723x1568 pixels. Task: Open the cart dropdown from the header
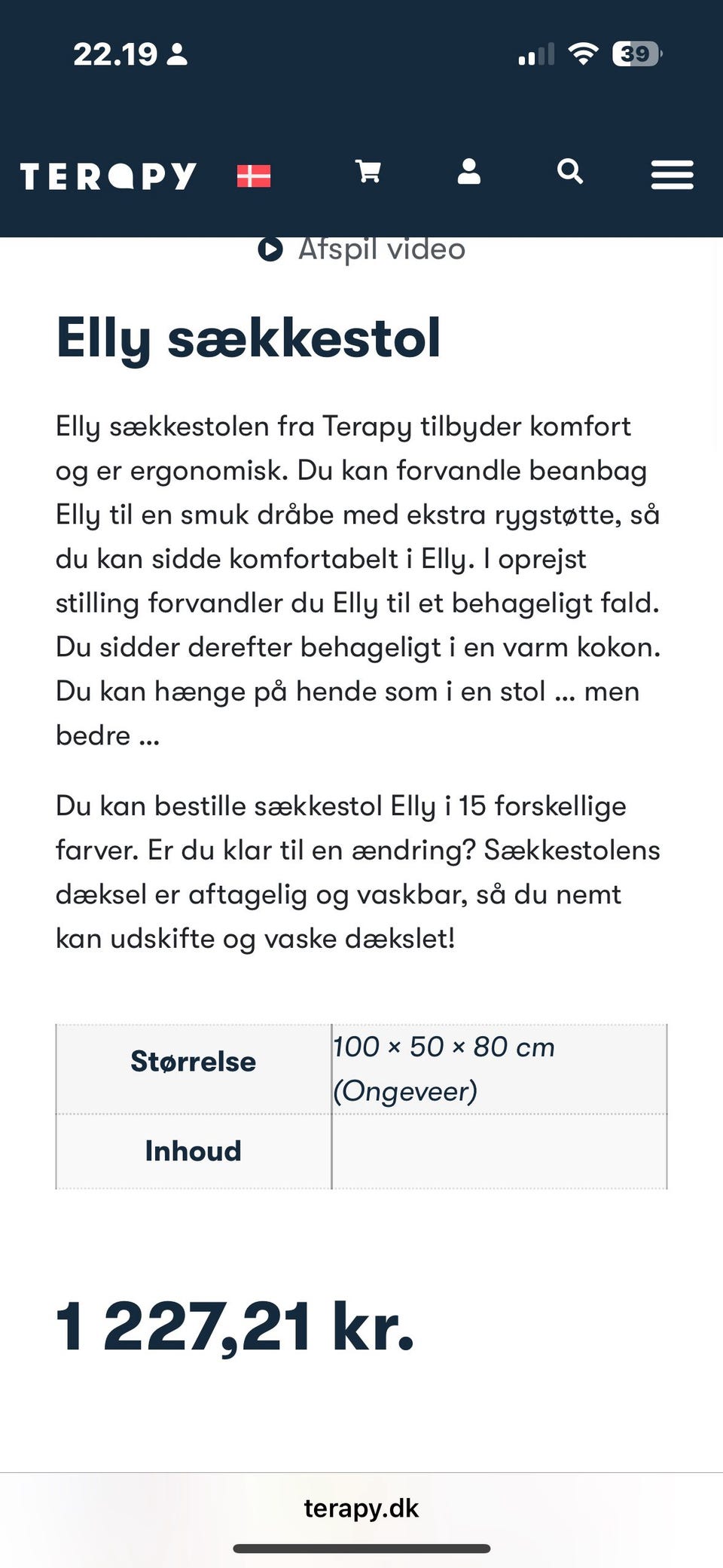click(x=368, y=173)
